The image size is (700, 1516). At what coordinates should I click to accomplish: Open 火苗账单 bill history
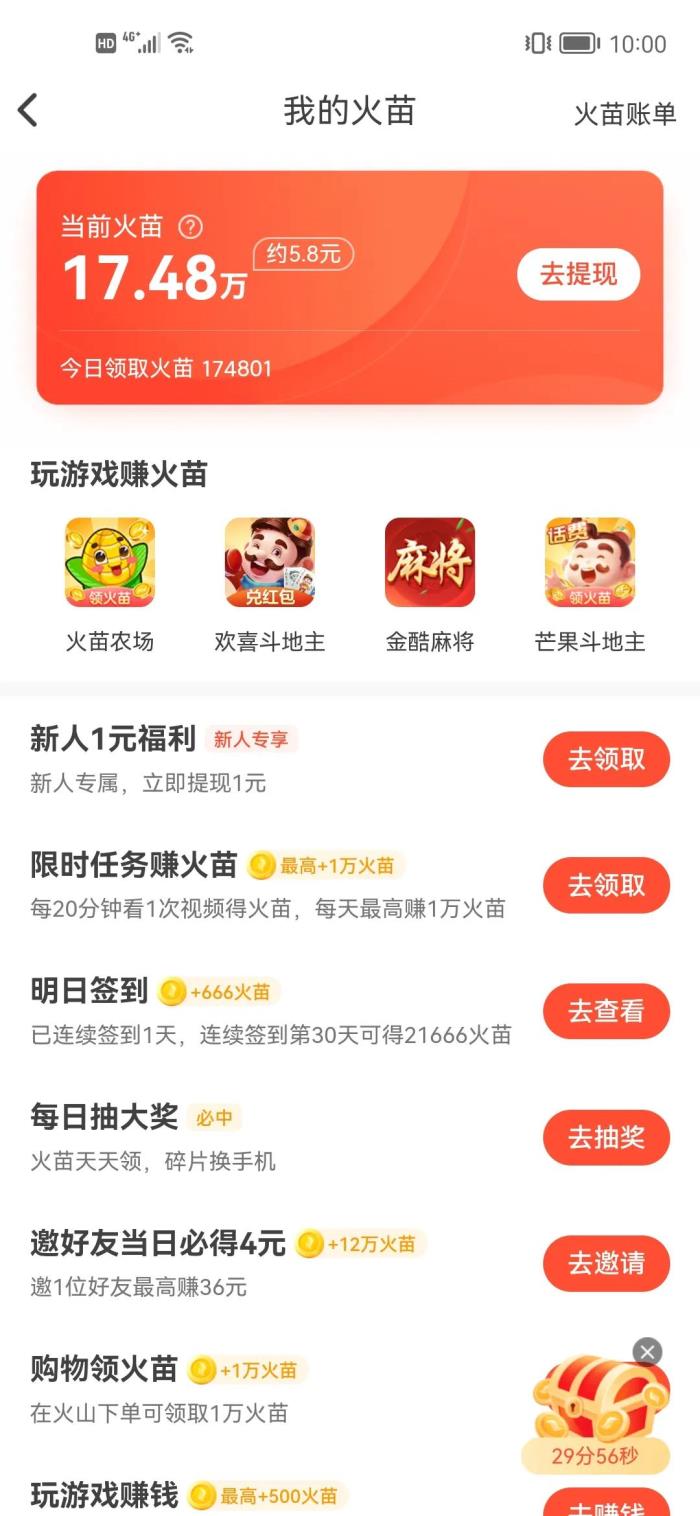pyautogui.click(x=625, y=114)
